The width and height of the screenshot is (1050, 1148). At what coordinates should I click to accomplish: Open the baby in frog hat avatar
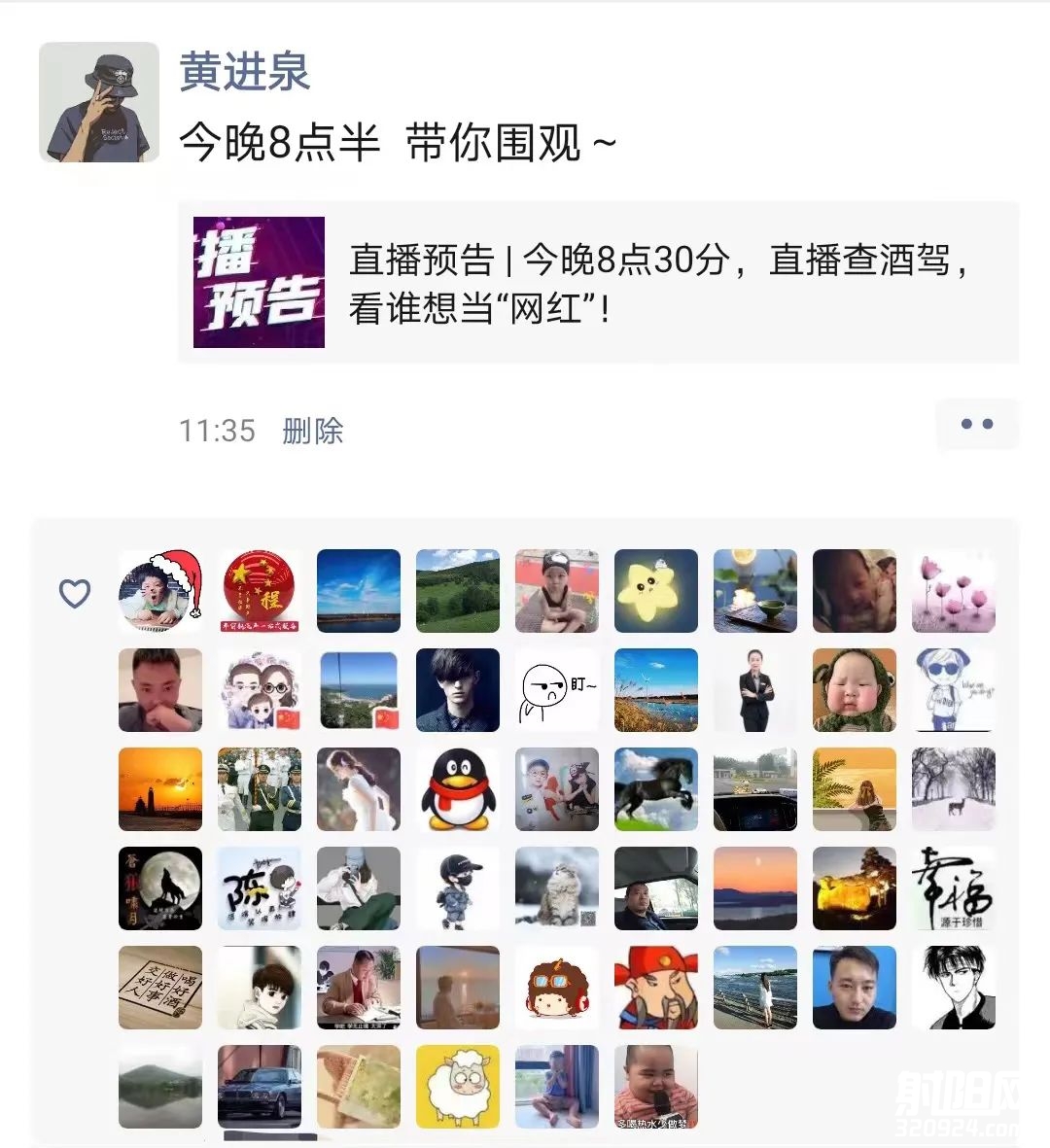pos(855,690)
